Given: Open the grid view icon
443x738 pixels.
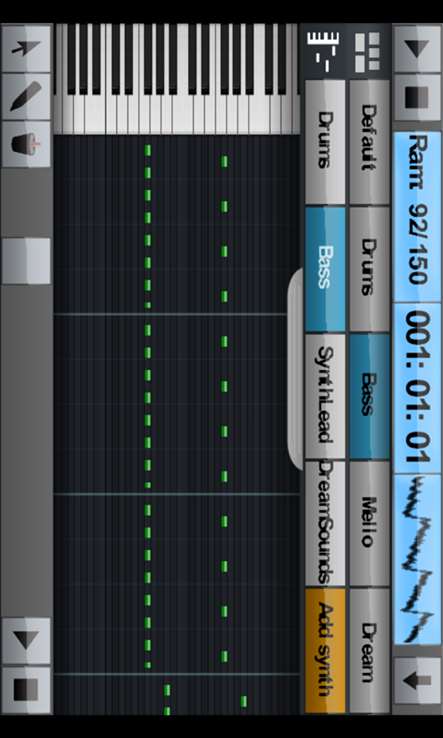Looking at the screenshot, I should click(367, 52).
